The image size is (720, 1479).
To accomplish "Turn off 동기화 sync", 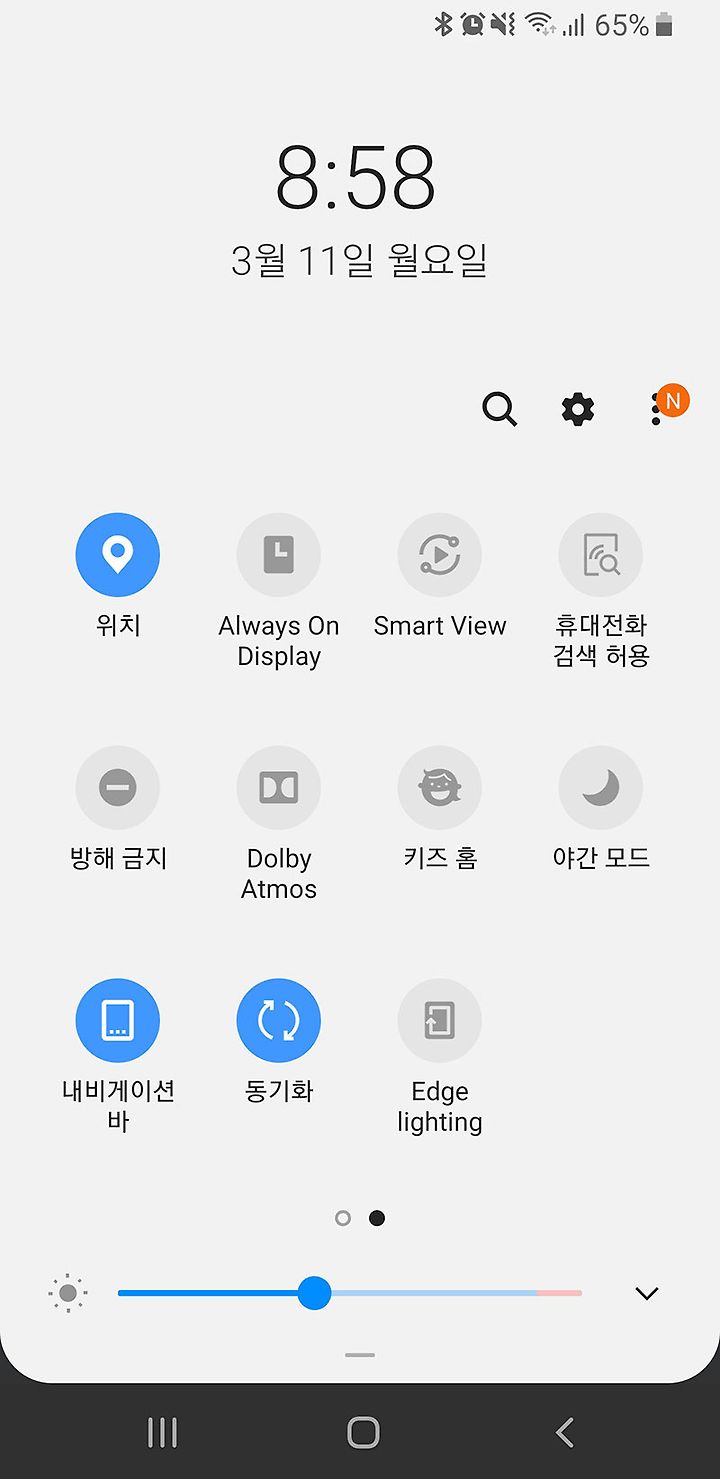I will [279, 1021].
